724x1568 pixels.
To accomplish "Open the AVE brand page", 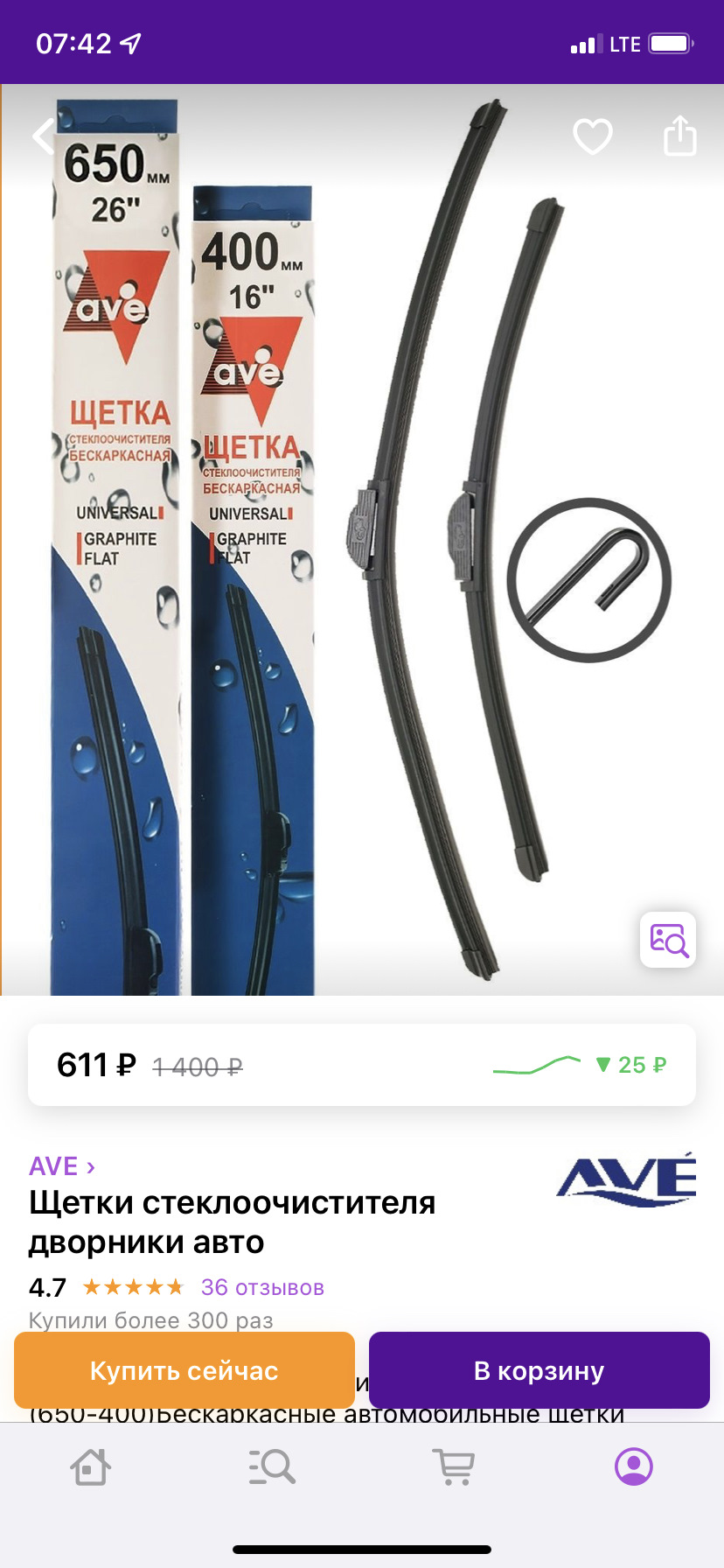I will 62,1166.
